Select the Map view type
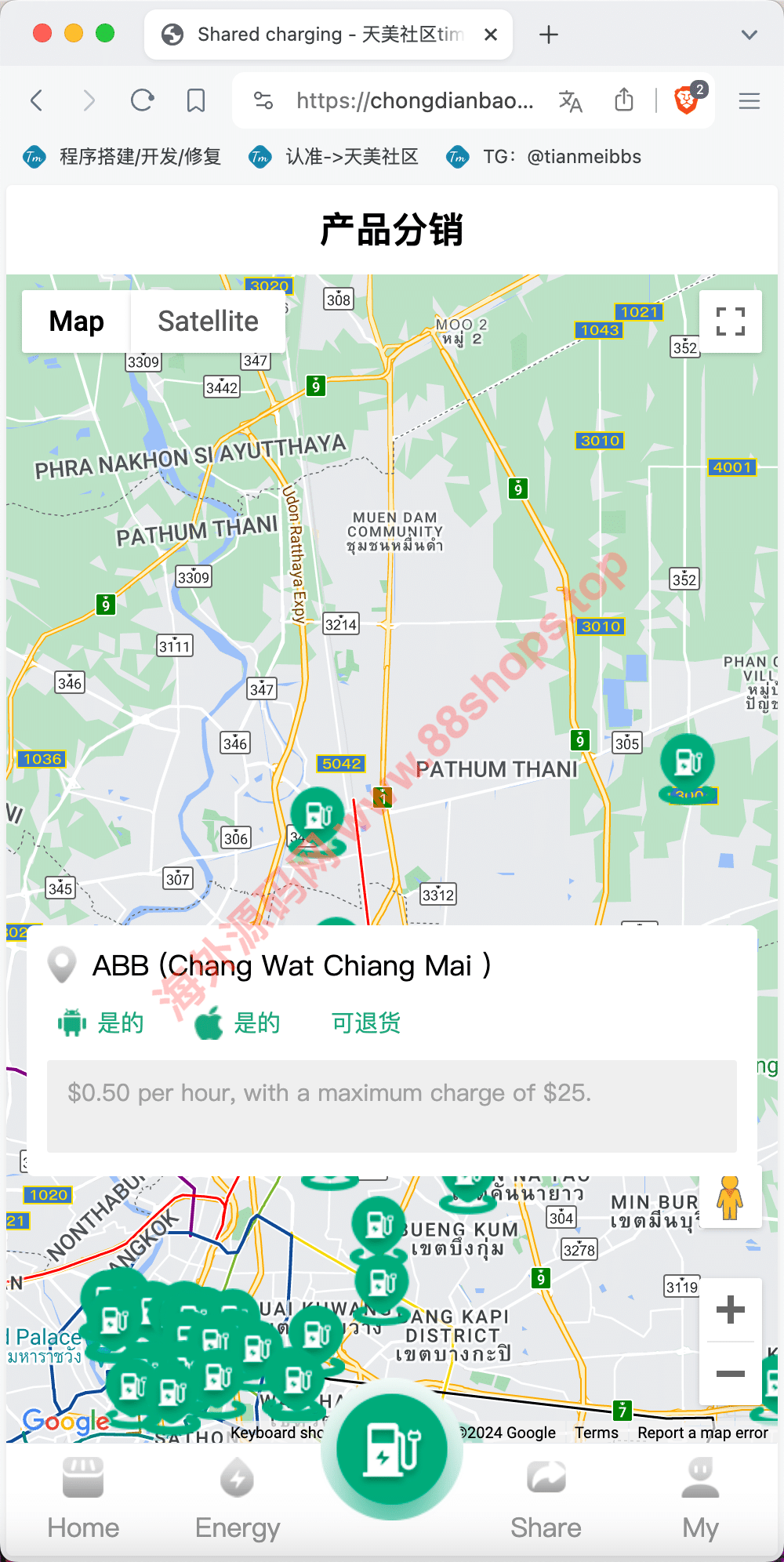This screenshot has height=1562, width=784. (76, 321)
